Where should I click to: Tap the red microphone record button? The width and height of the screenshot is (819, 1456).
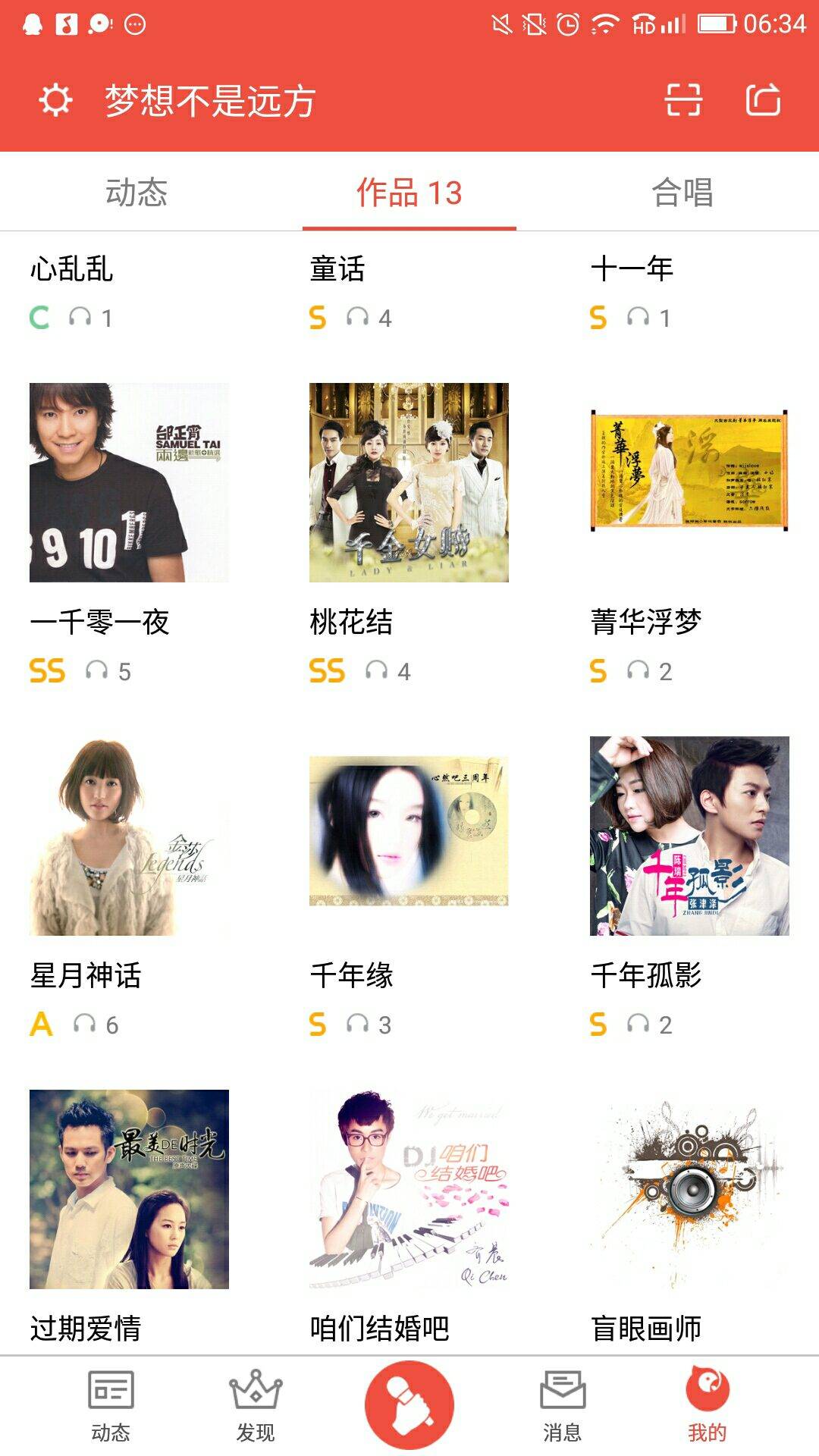pos(409,1404)
